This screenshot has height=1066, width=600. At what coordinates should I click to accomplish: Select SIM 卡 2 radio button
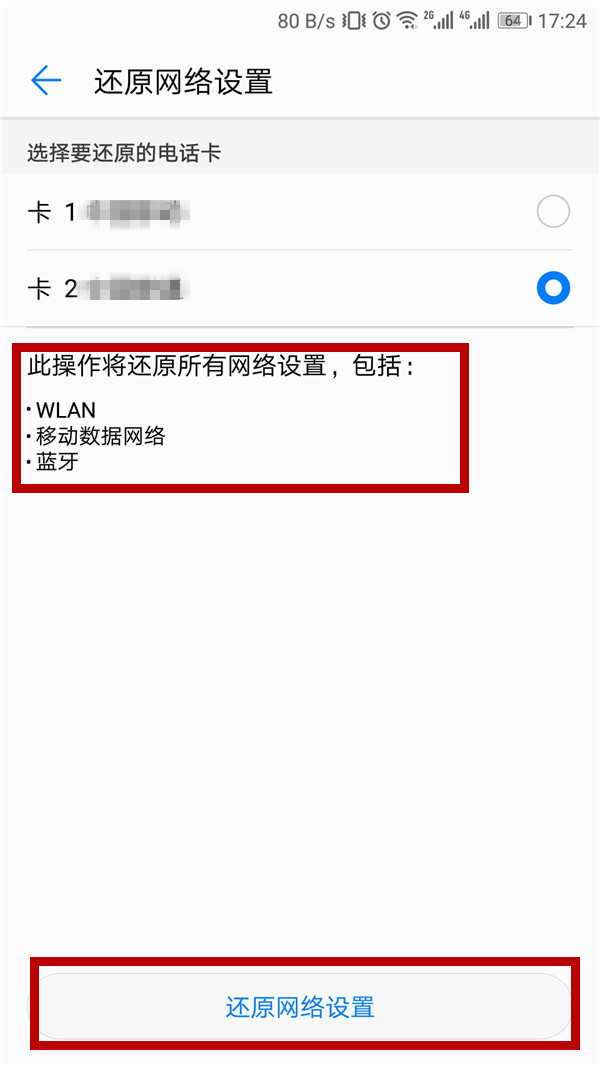pos(553,288)
